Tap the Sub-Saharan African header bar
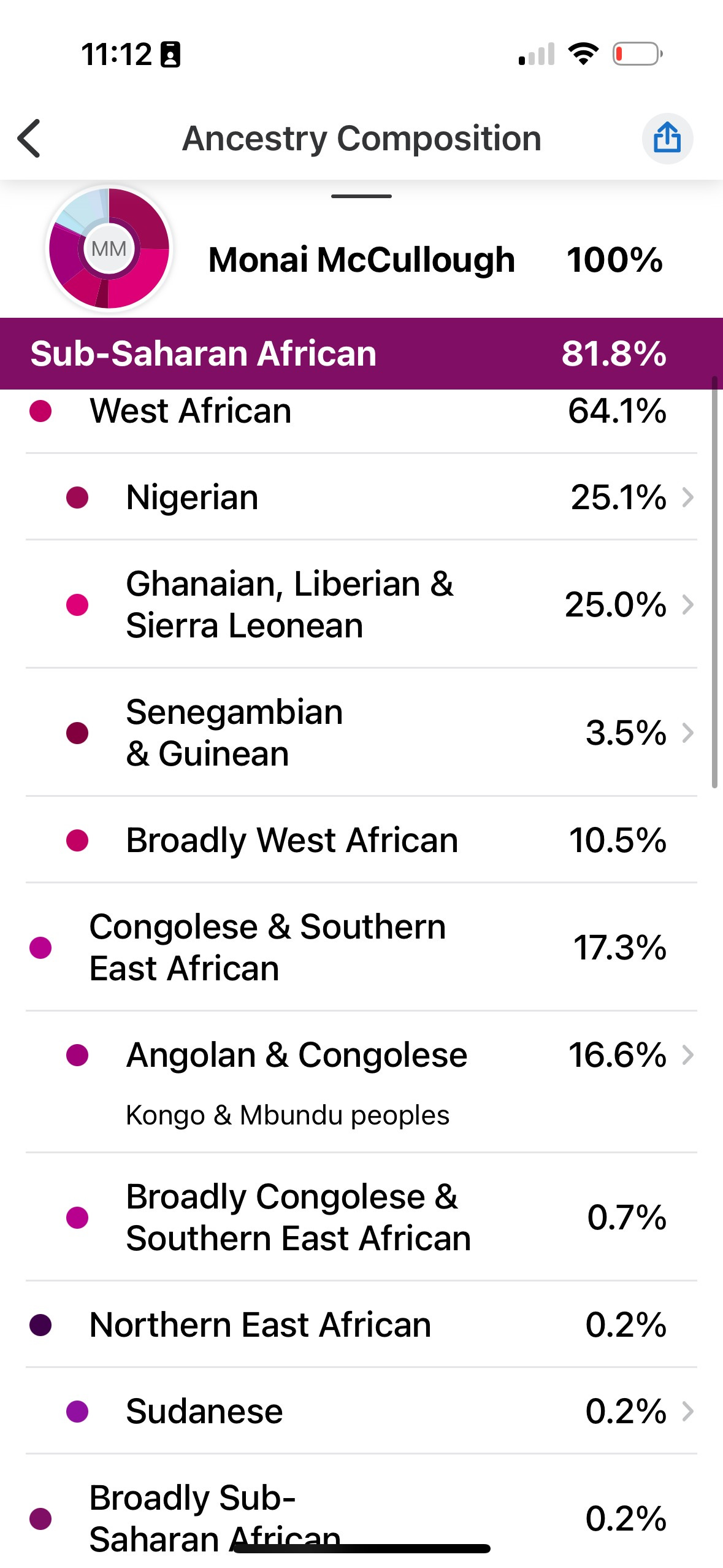 (361, 353)
